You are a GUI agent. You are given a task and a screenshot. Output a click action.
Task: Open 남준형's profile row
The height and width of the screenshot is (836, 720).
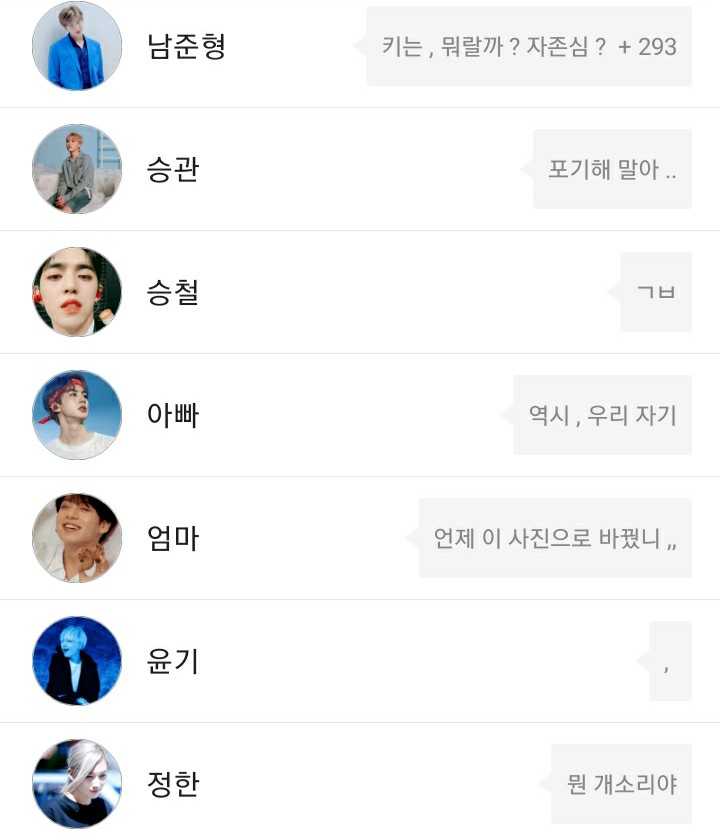pos(186,47)
